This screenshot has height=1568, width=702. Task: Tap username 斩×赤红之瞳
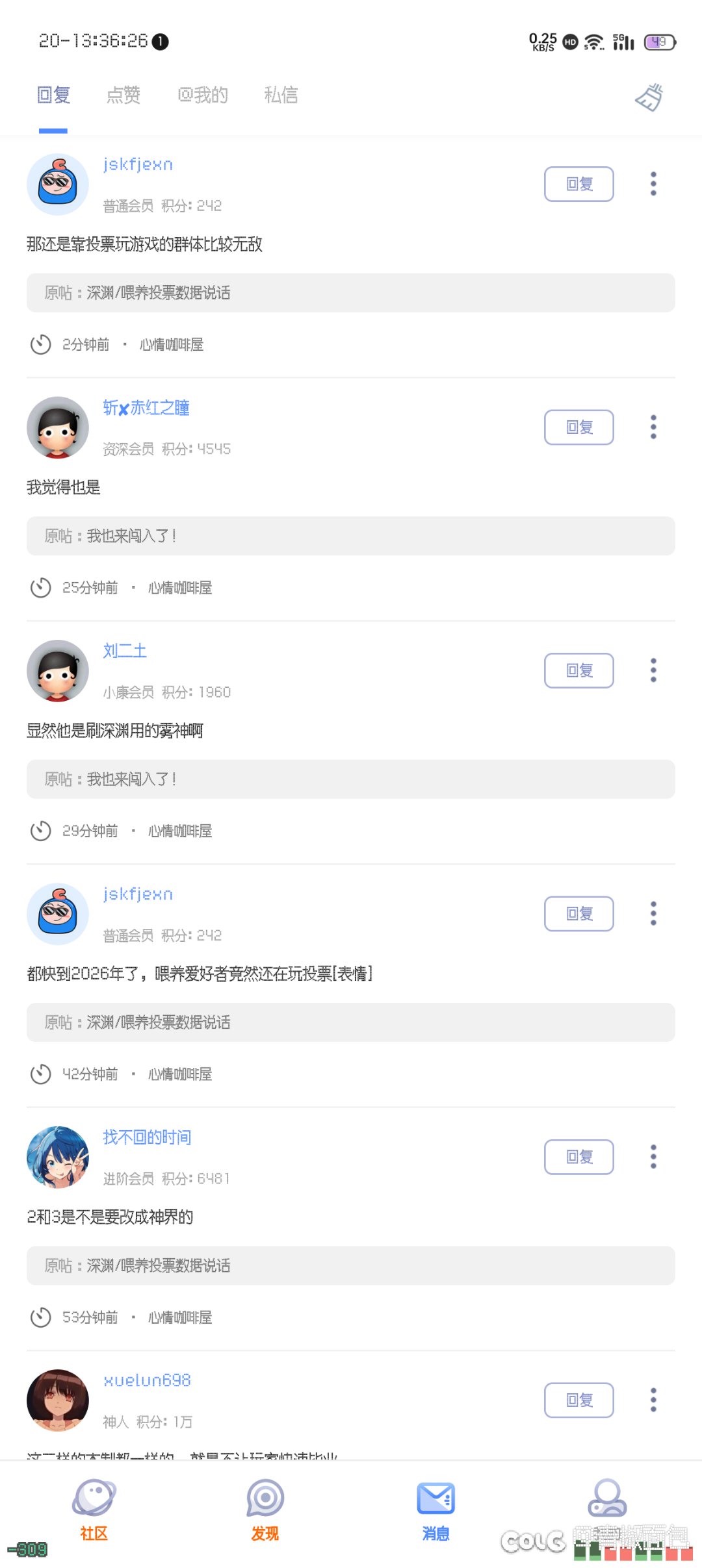click(146, 408)
